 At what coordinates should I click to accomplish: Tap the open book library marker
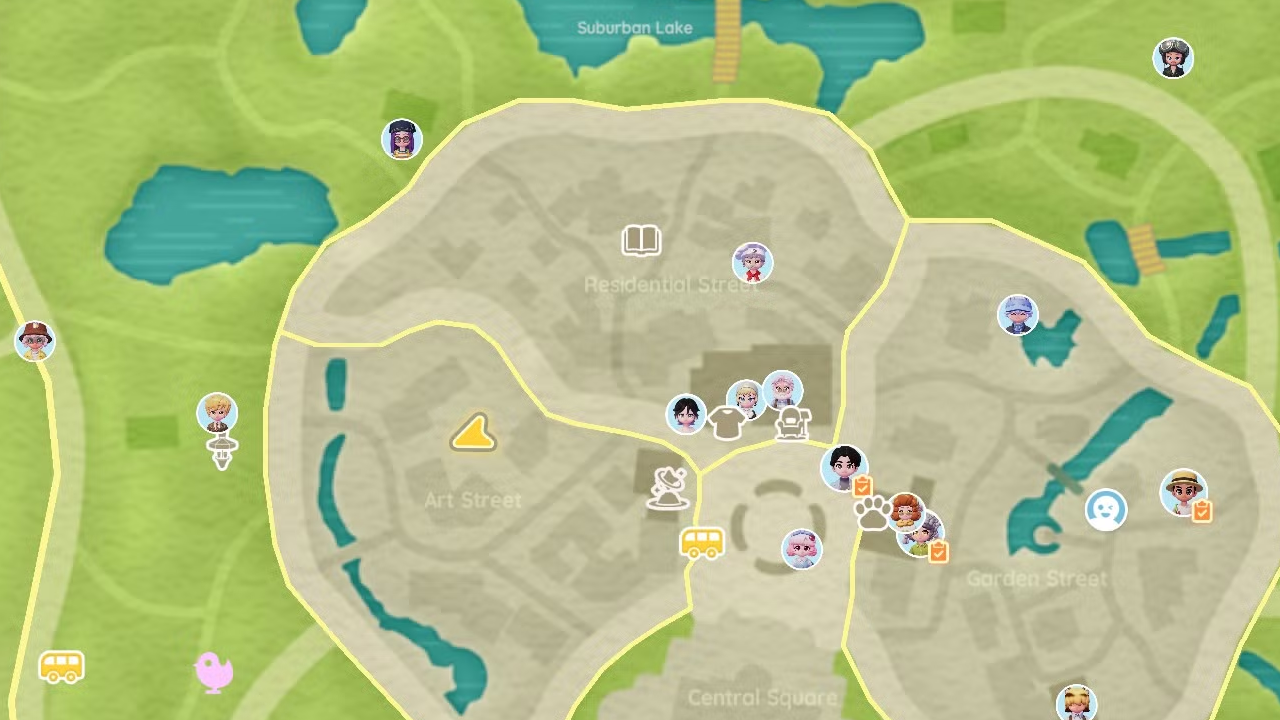(x=641, y=241)
